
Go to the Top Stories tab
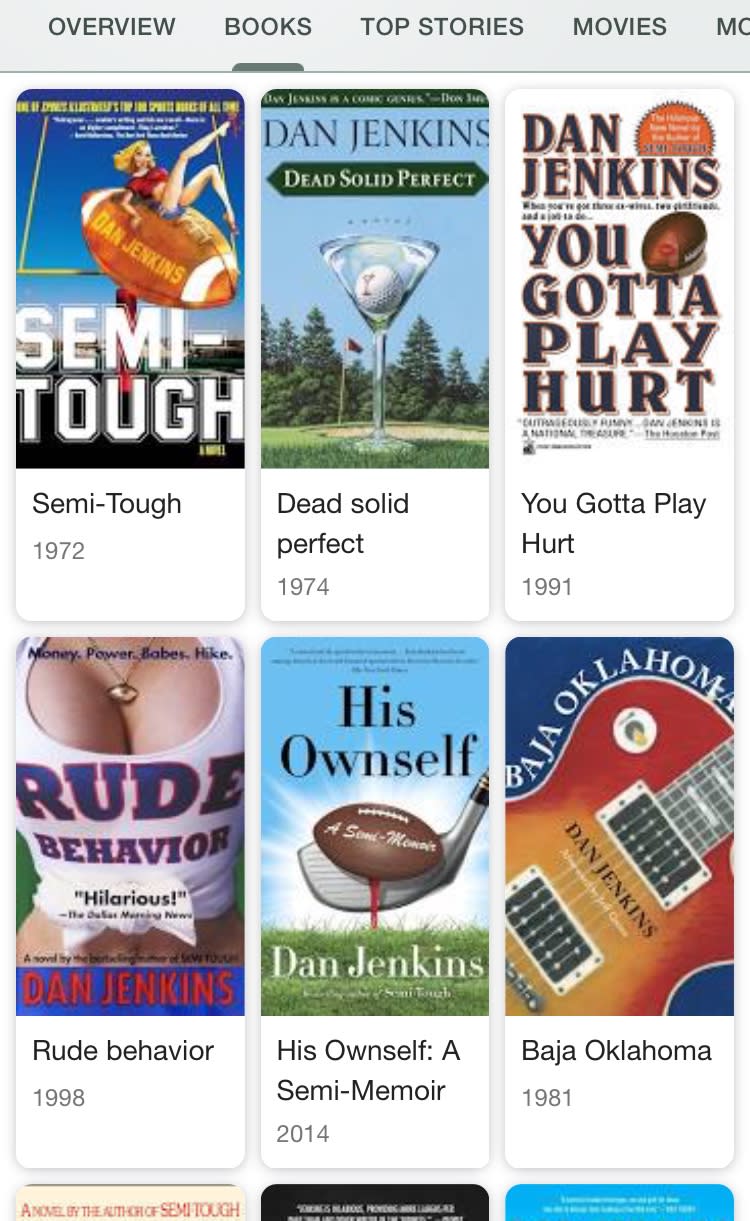[442, 27]
